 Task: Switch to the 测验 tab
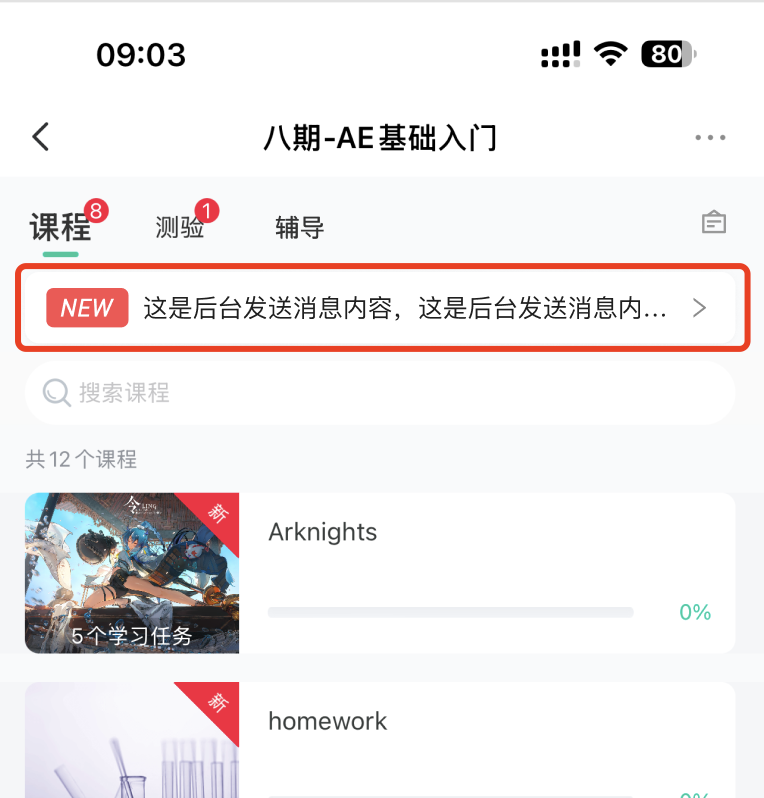(180, 227)
